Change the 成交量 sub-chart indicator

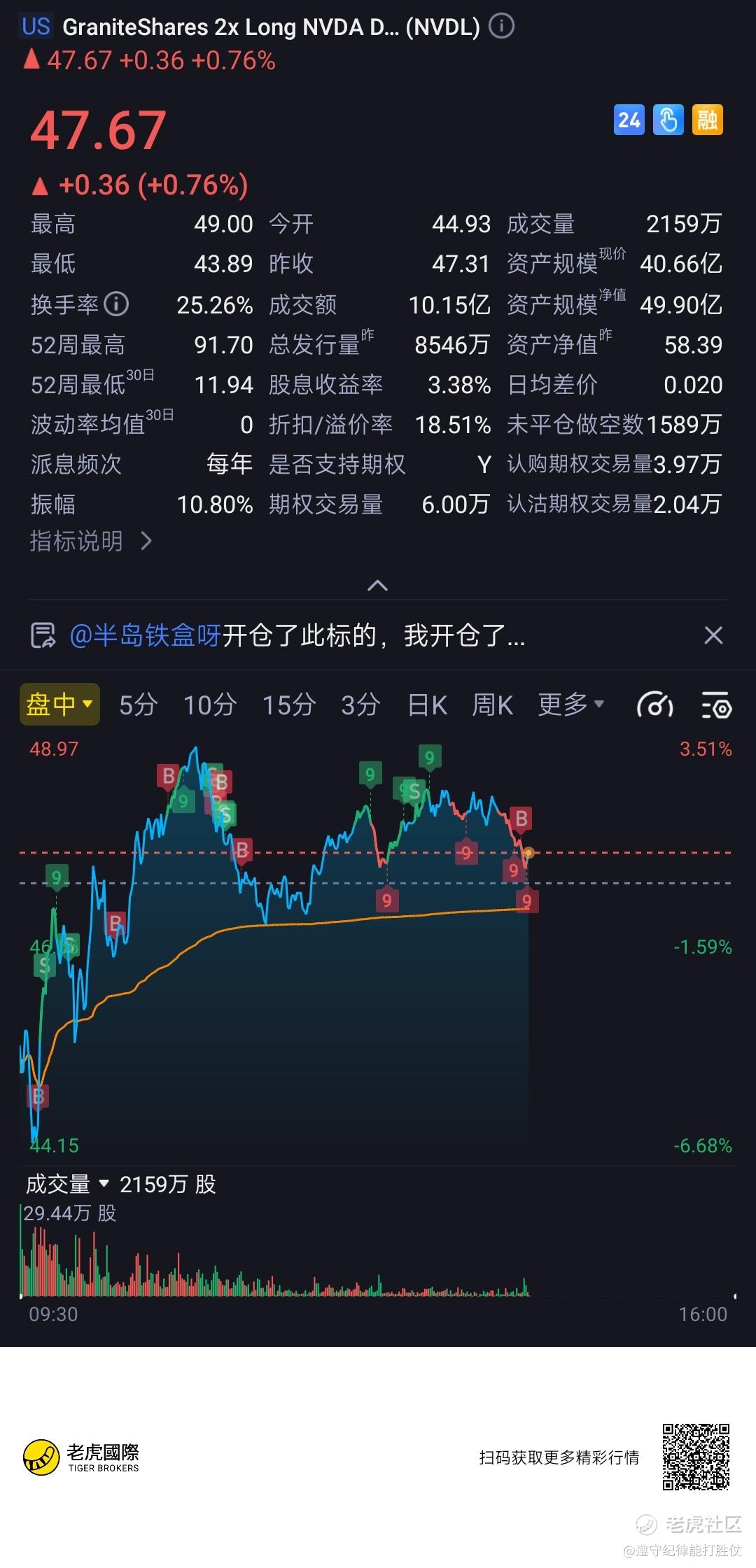(x=67, y=1185)
